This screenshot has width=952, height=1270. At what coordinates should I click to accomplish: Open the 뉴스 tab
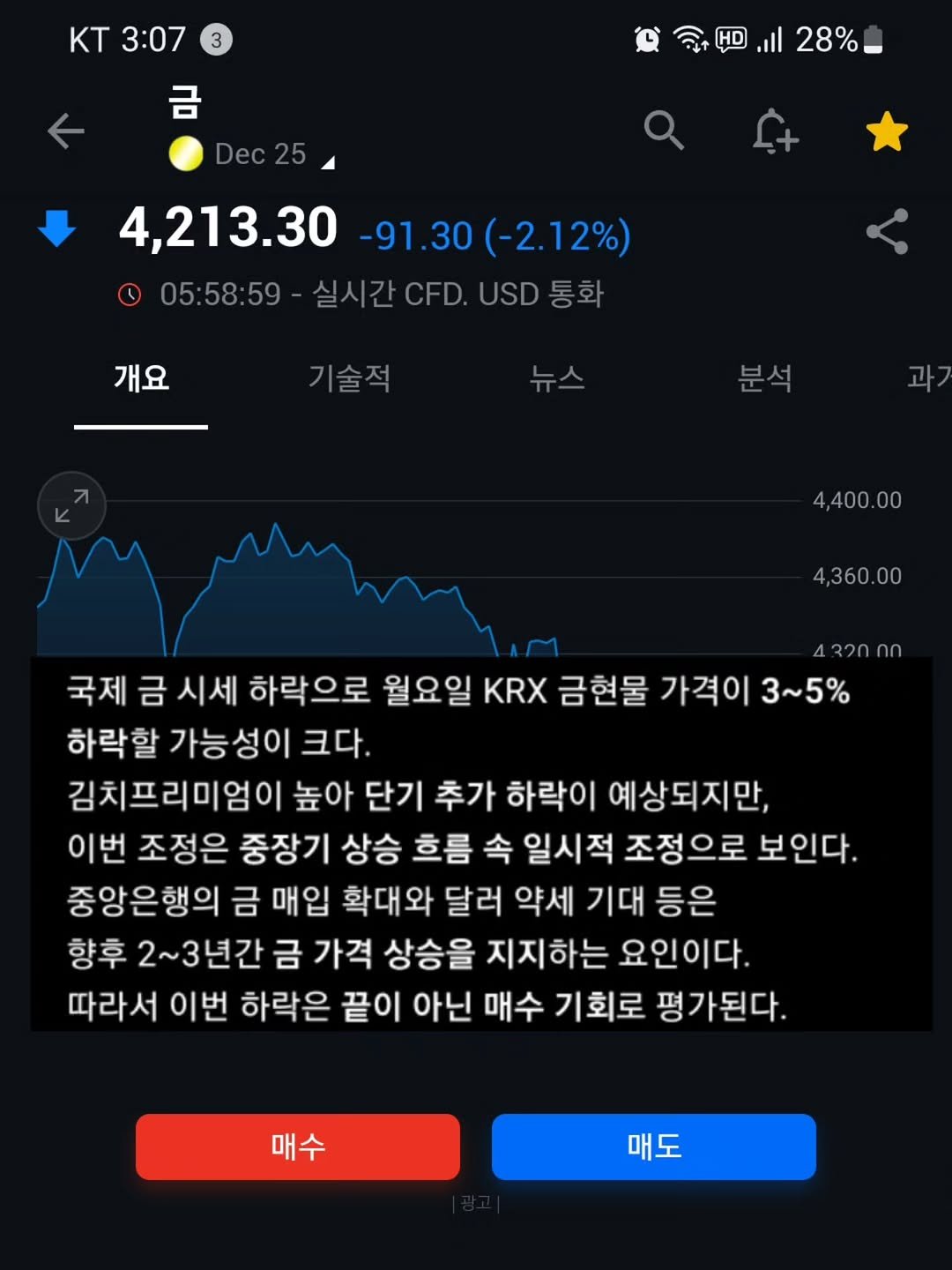pyautogui.click(x=557, y=378)
